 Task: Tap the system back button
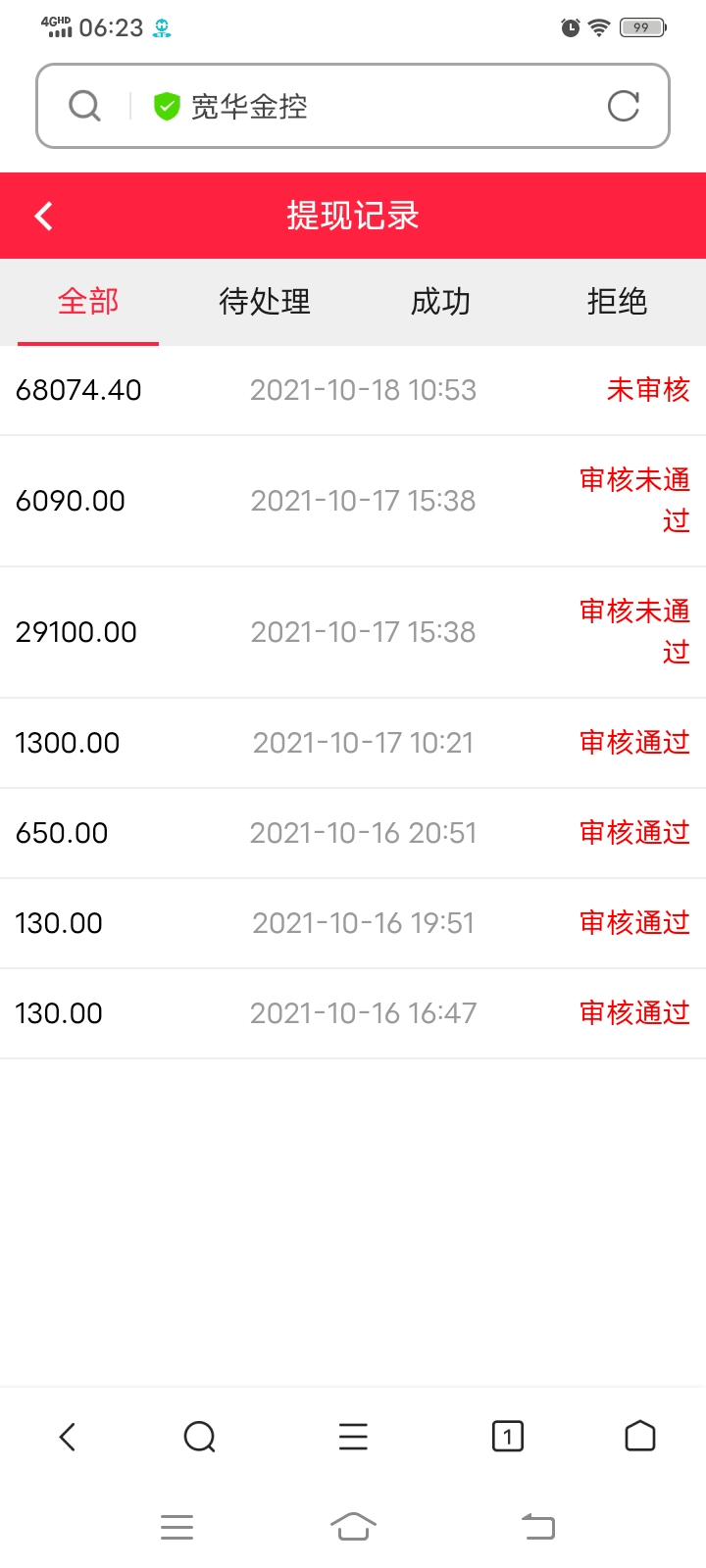537,1527
